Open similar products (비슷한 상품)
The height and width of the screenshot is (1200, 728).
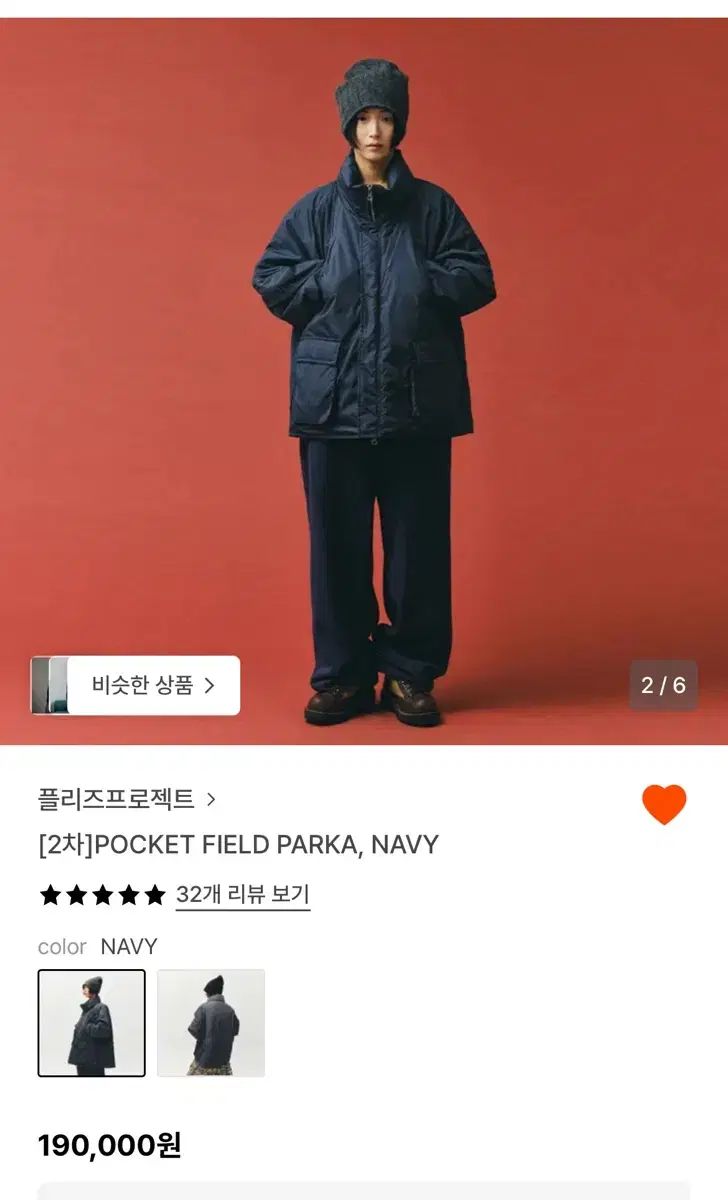click(x=152, y=685)
